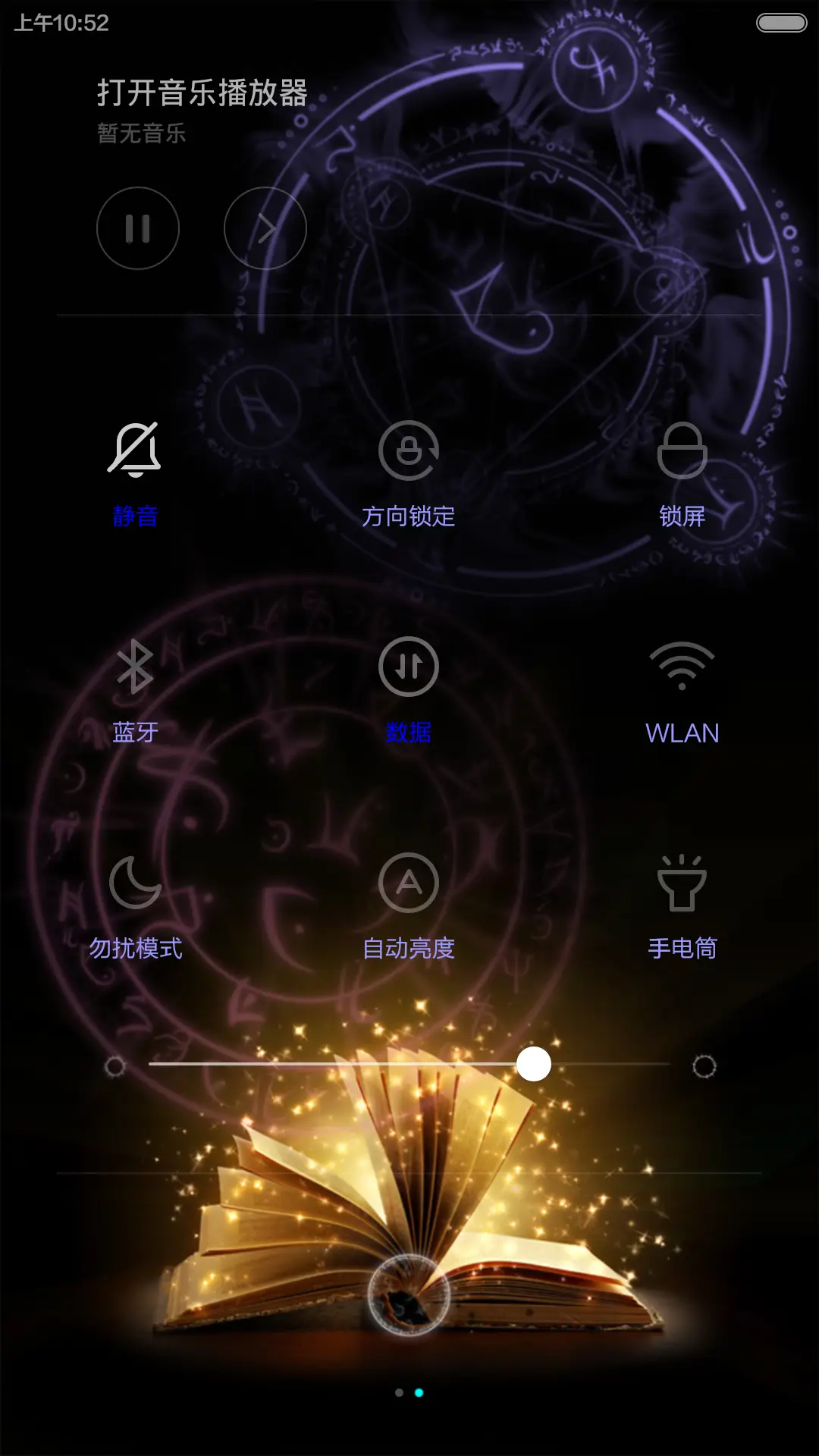
Task: Skip to next track with the arrow control
Action: click(265, 228)
